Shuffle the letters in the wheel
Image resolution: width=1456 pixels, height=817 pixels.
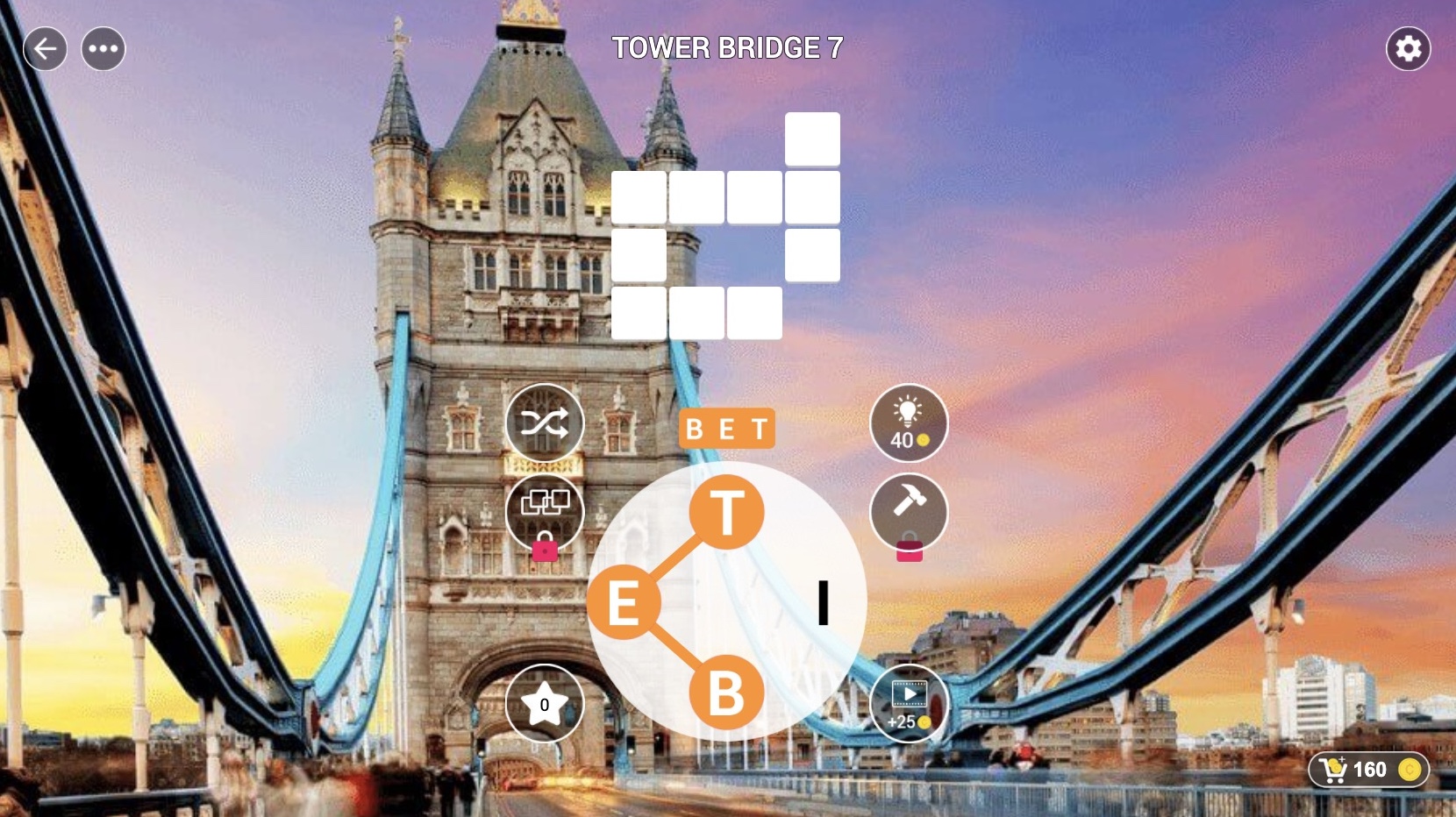(x=544, y=423)
